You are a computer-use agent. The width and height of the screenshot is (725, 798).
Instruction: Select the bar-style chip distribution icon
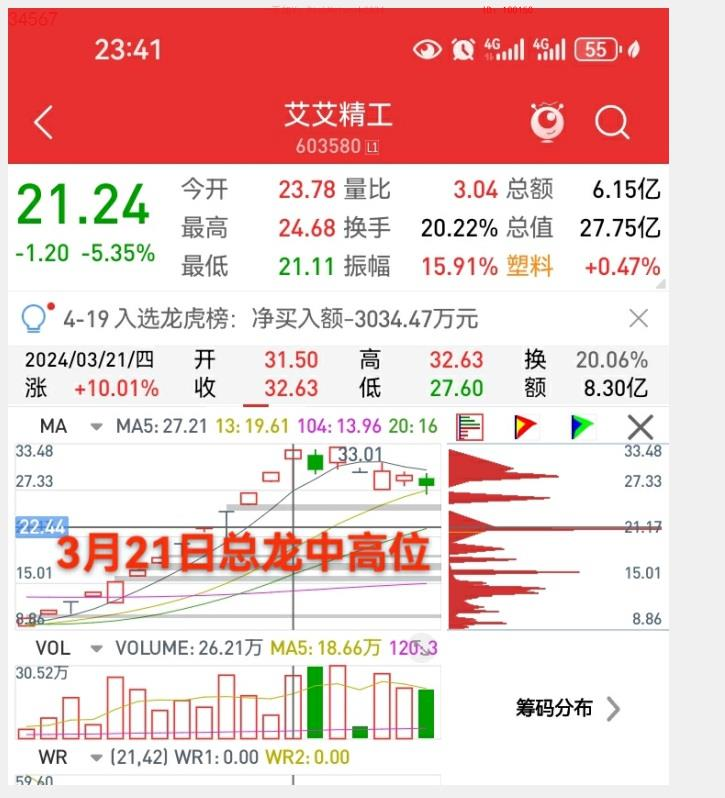click(470, 427)
